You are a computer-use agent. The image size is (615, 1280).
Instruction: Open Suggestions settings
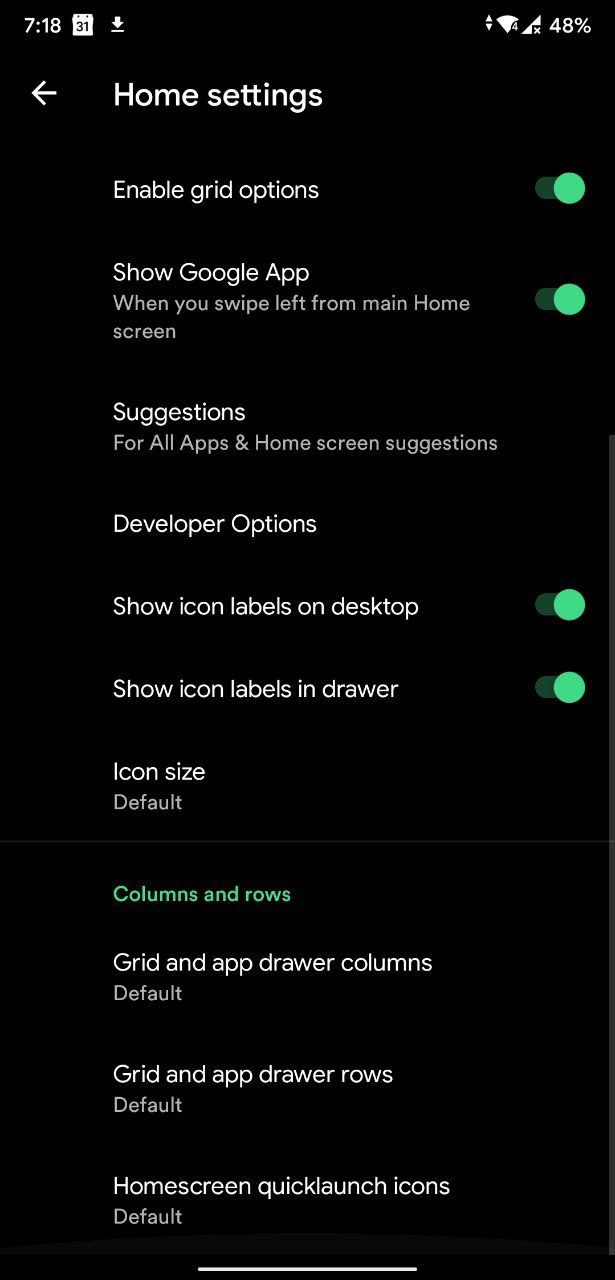(x=305, y=426)
